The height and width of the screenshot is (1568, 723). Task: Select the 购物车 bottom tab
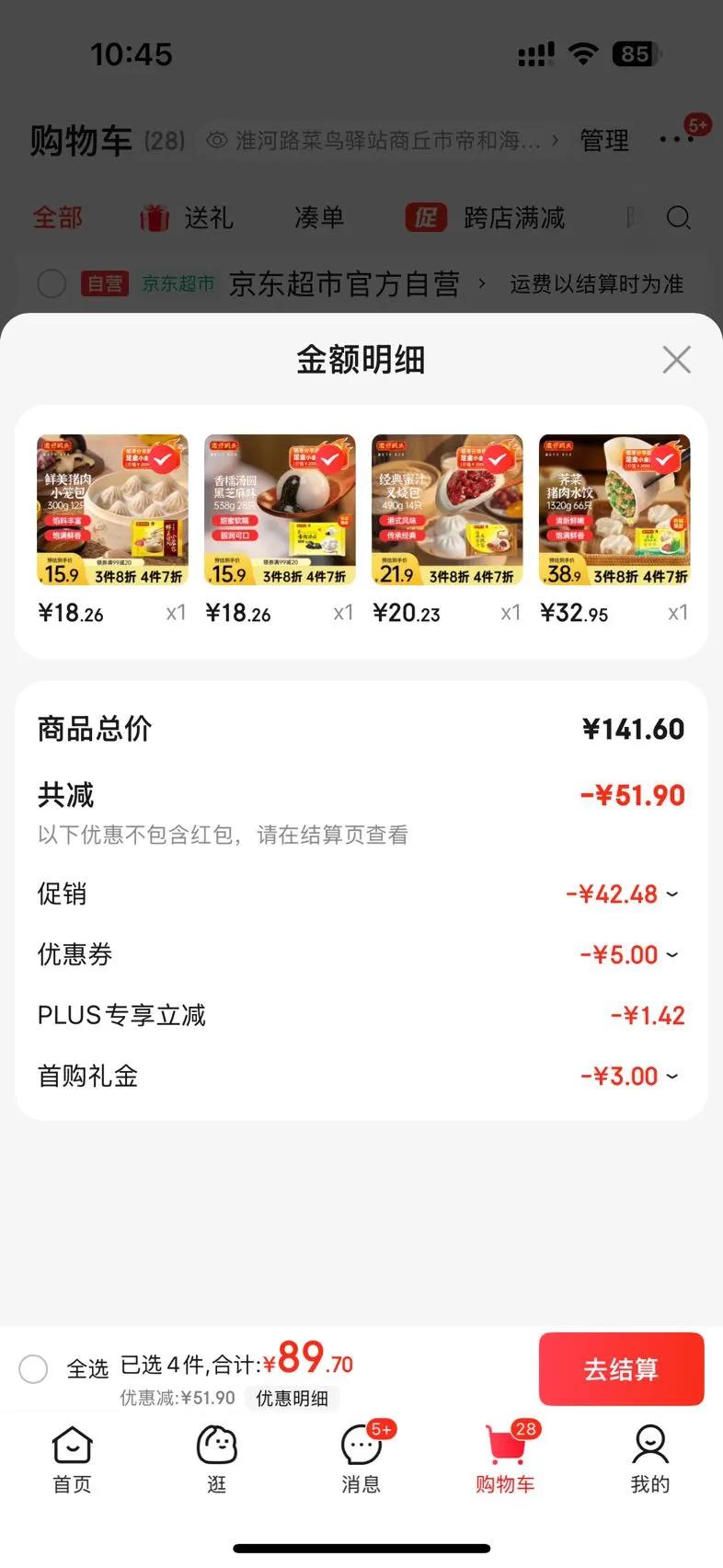505,1458
